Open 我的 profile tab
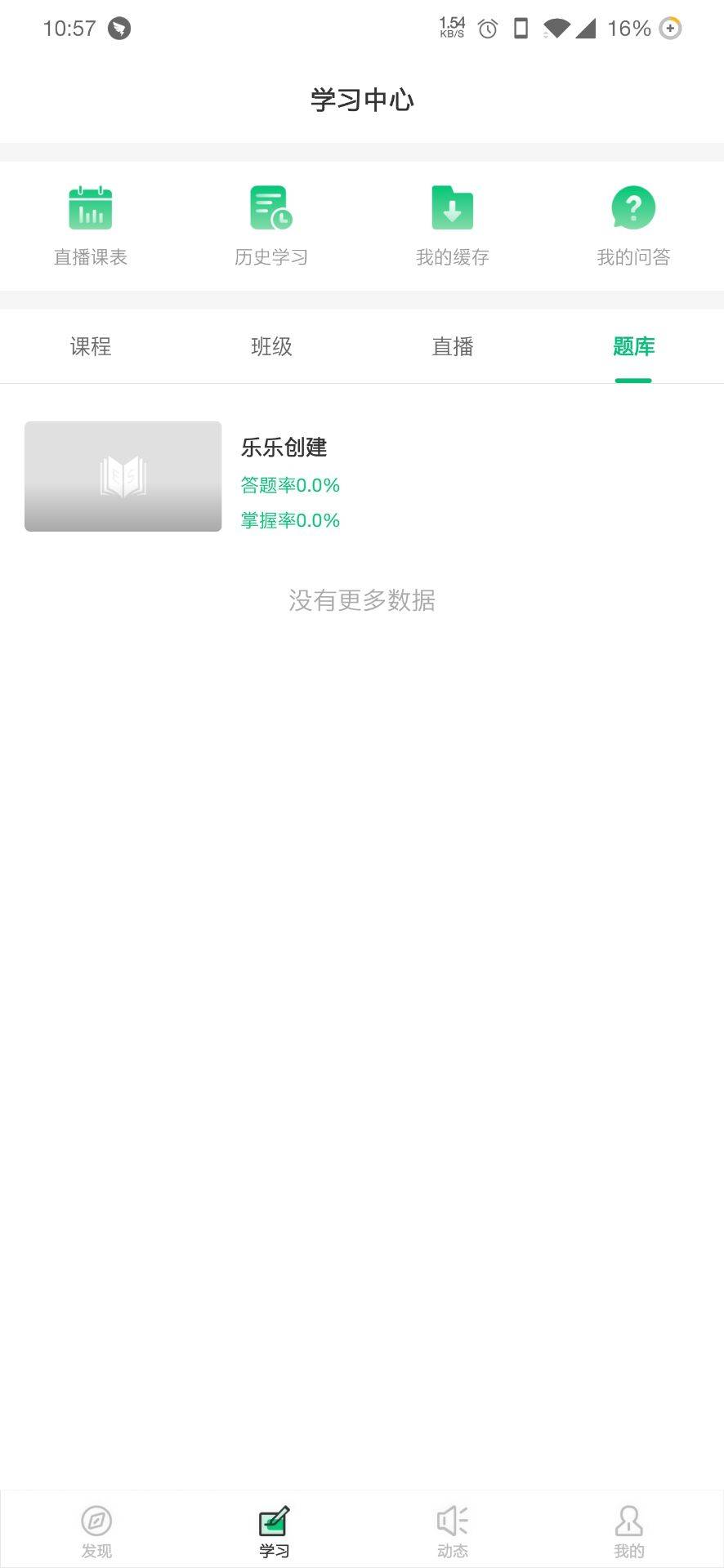Image resolution: width=724 pixels, height=1568 pixels. point(629,1530)
